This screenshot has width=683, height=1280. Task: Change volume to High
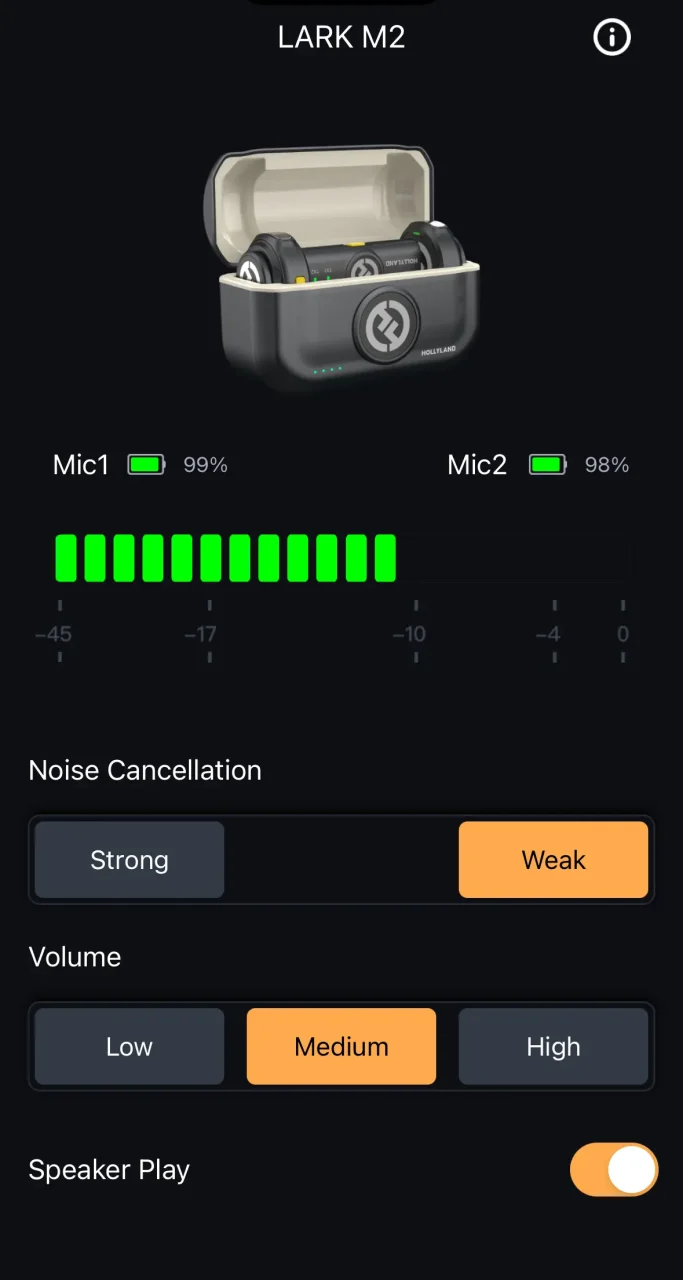553,1047
